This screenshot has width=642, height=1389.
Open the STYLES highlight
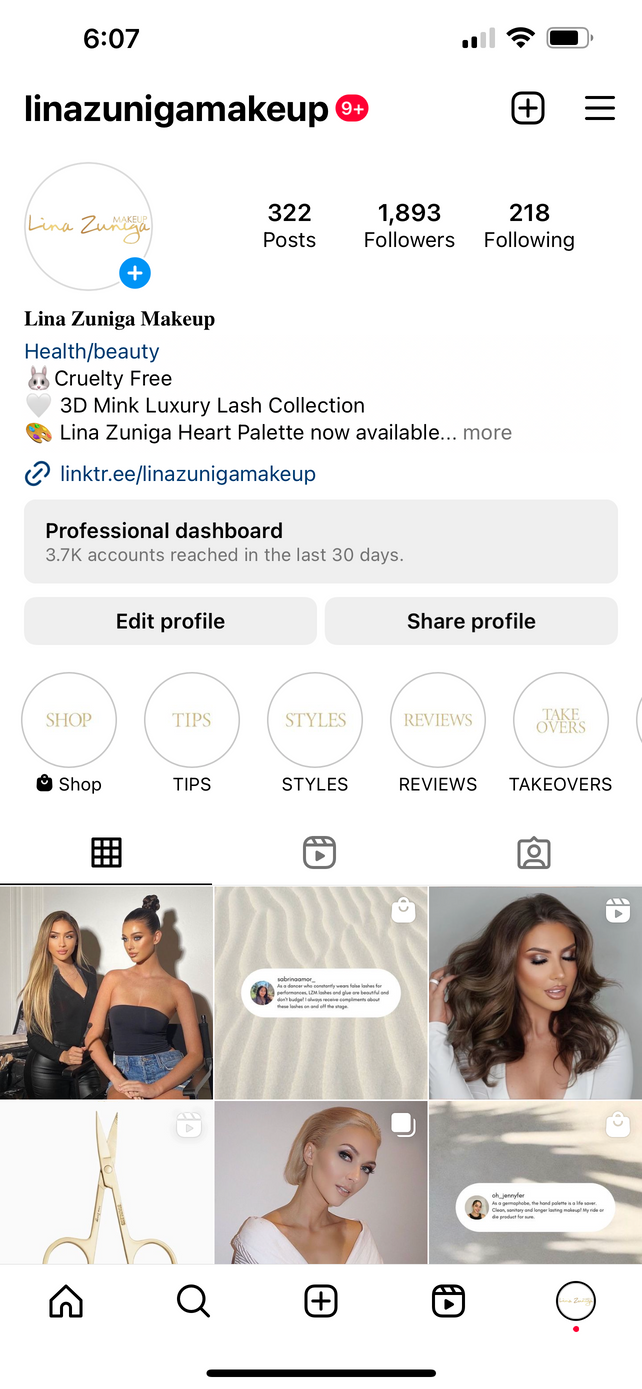(x=315, y=720)
